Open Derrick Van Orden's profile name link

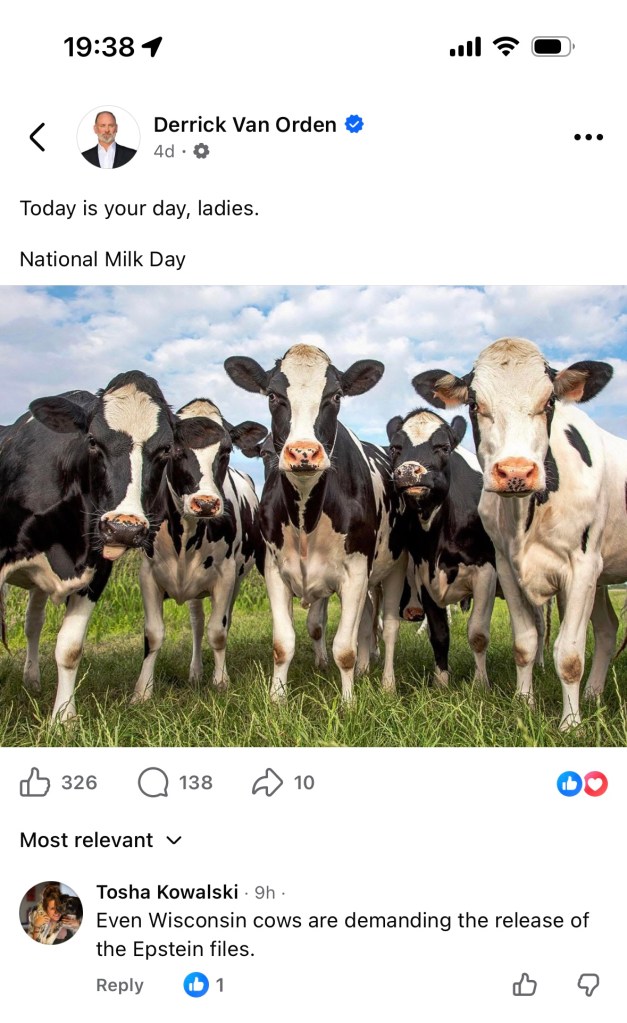[x=246, y=124]
